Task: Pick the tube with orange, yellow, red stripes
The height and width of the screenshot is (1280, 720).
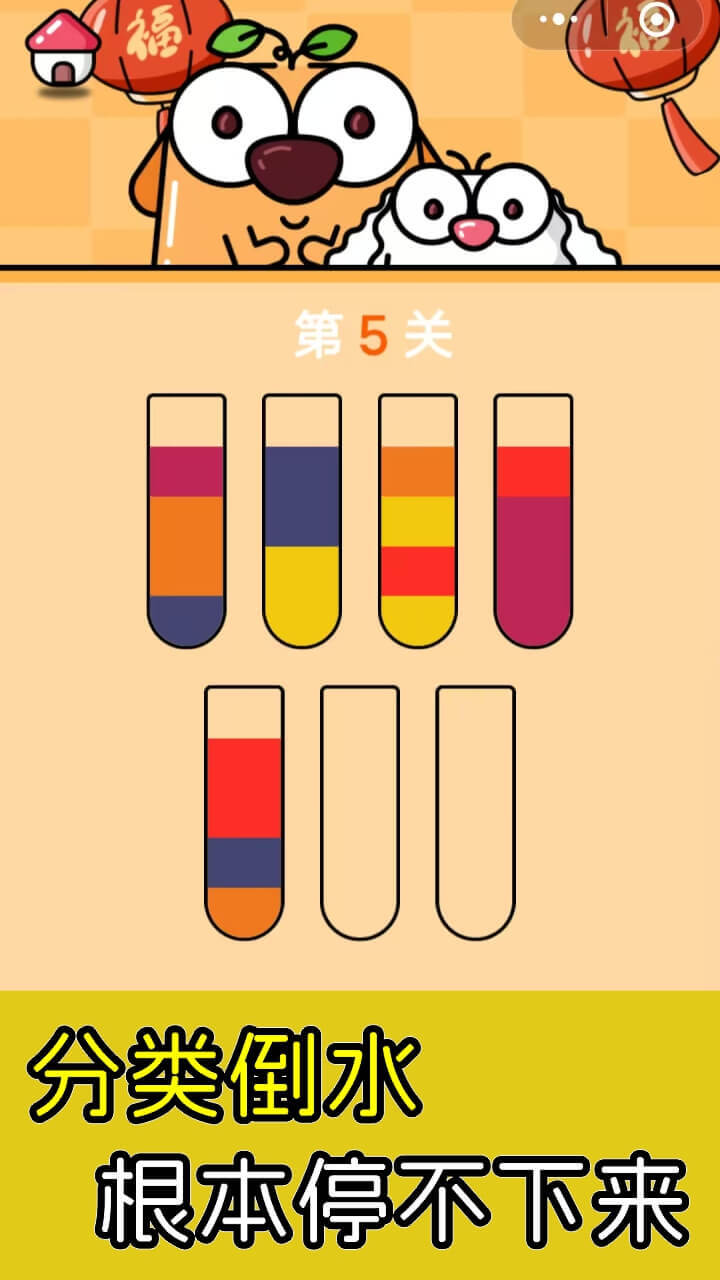Action: (418, 520)
